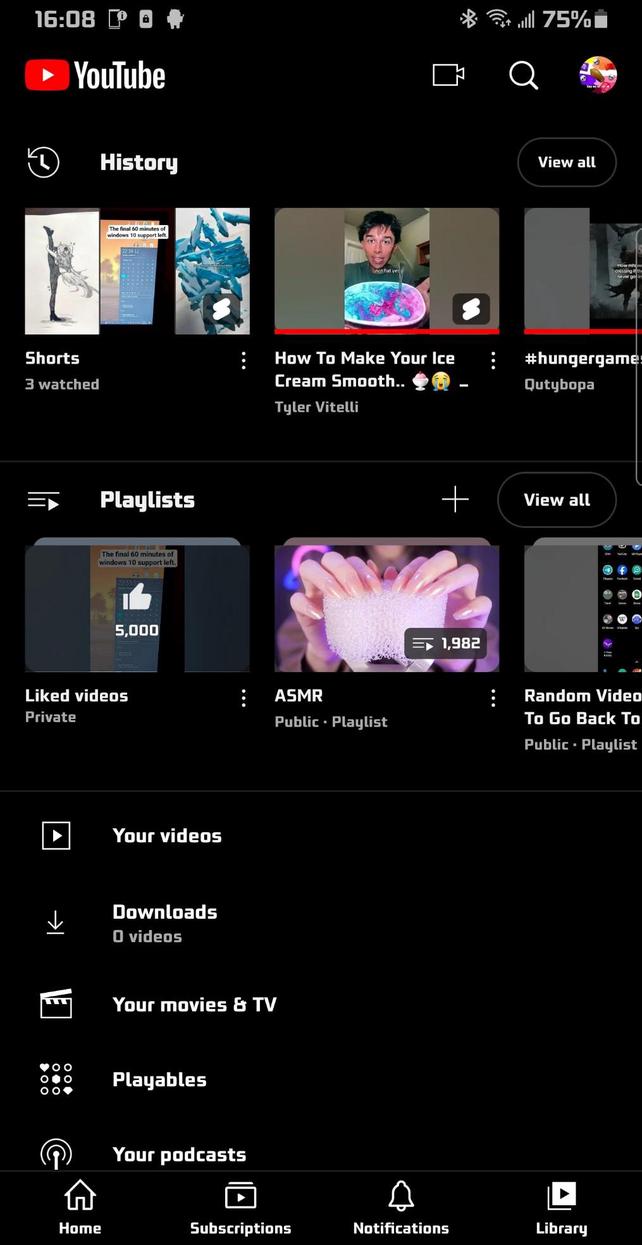Image resolution: width=642 pixels, height=1245 pixels.
Task: Open the Liked videos playlist
Action: point(137,607)
